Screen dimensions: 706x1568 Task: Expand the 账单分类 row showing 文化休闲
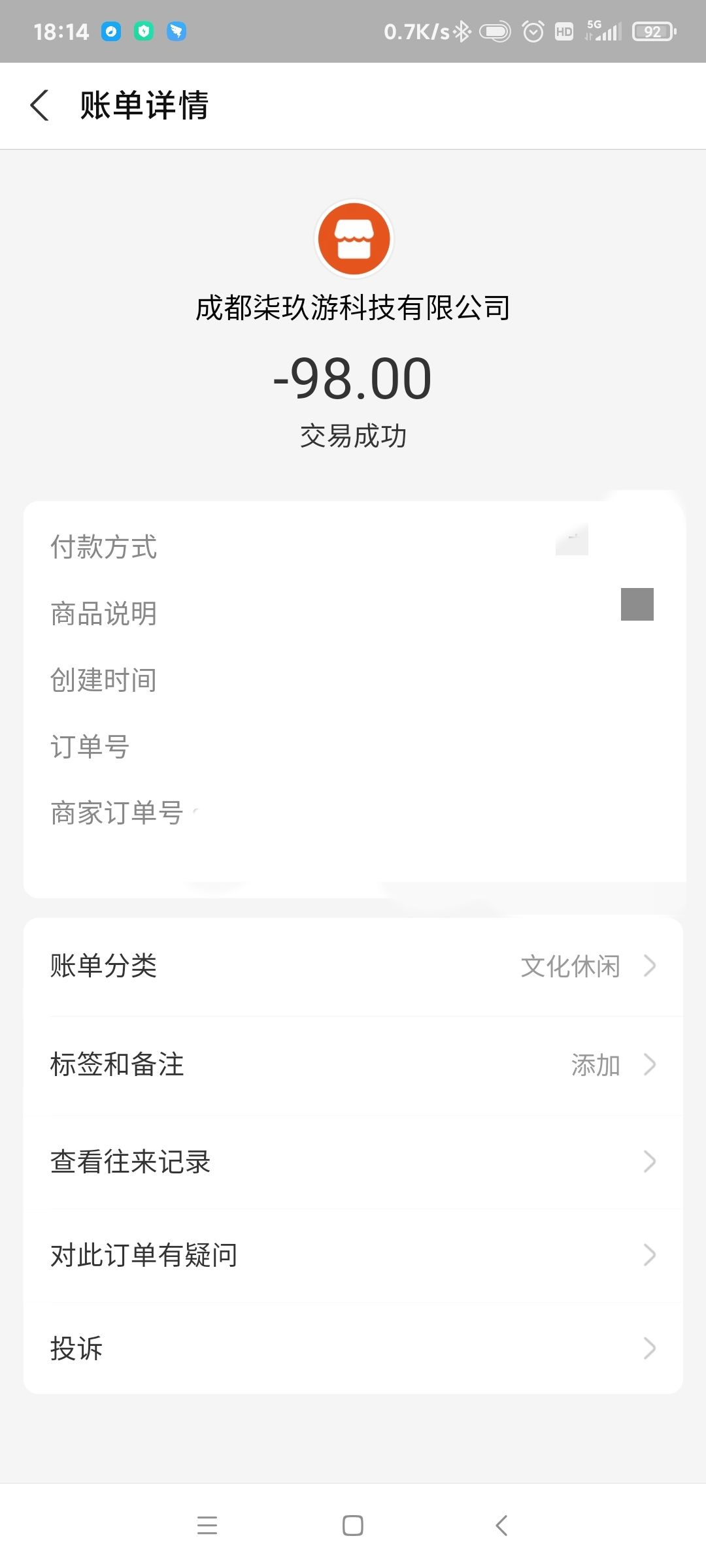(649, 967)
